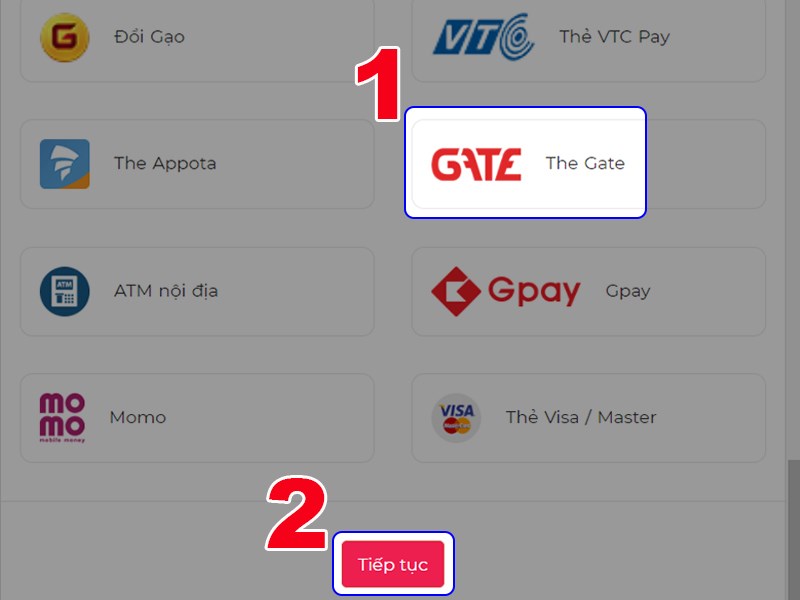Pick The Gate payment method

(x=526, y=164)
